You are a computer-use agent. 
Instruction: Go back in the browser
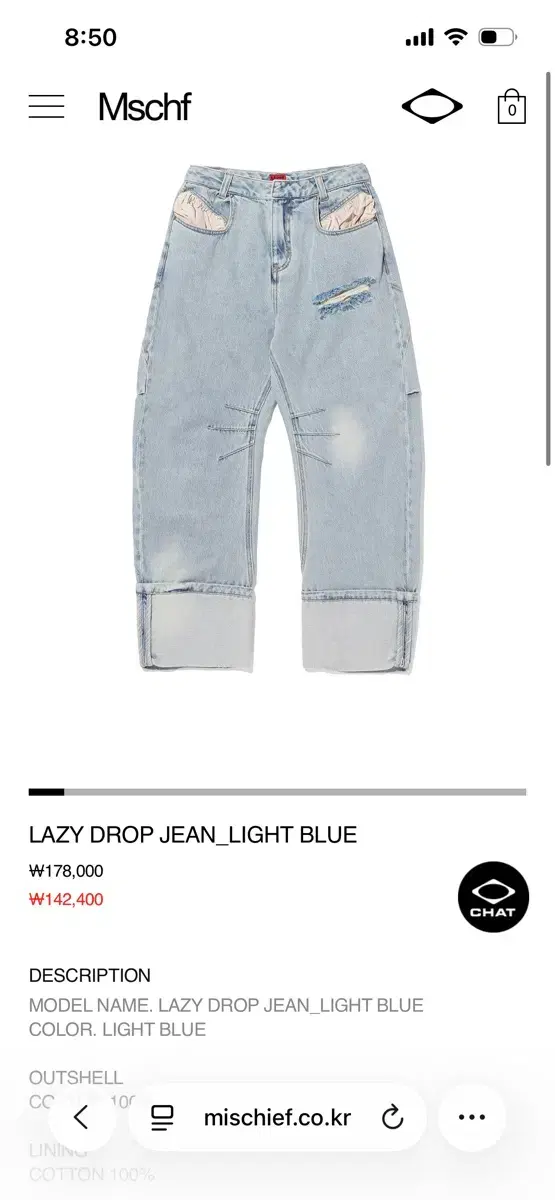81,1117
